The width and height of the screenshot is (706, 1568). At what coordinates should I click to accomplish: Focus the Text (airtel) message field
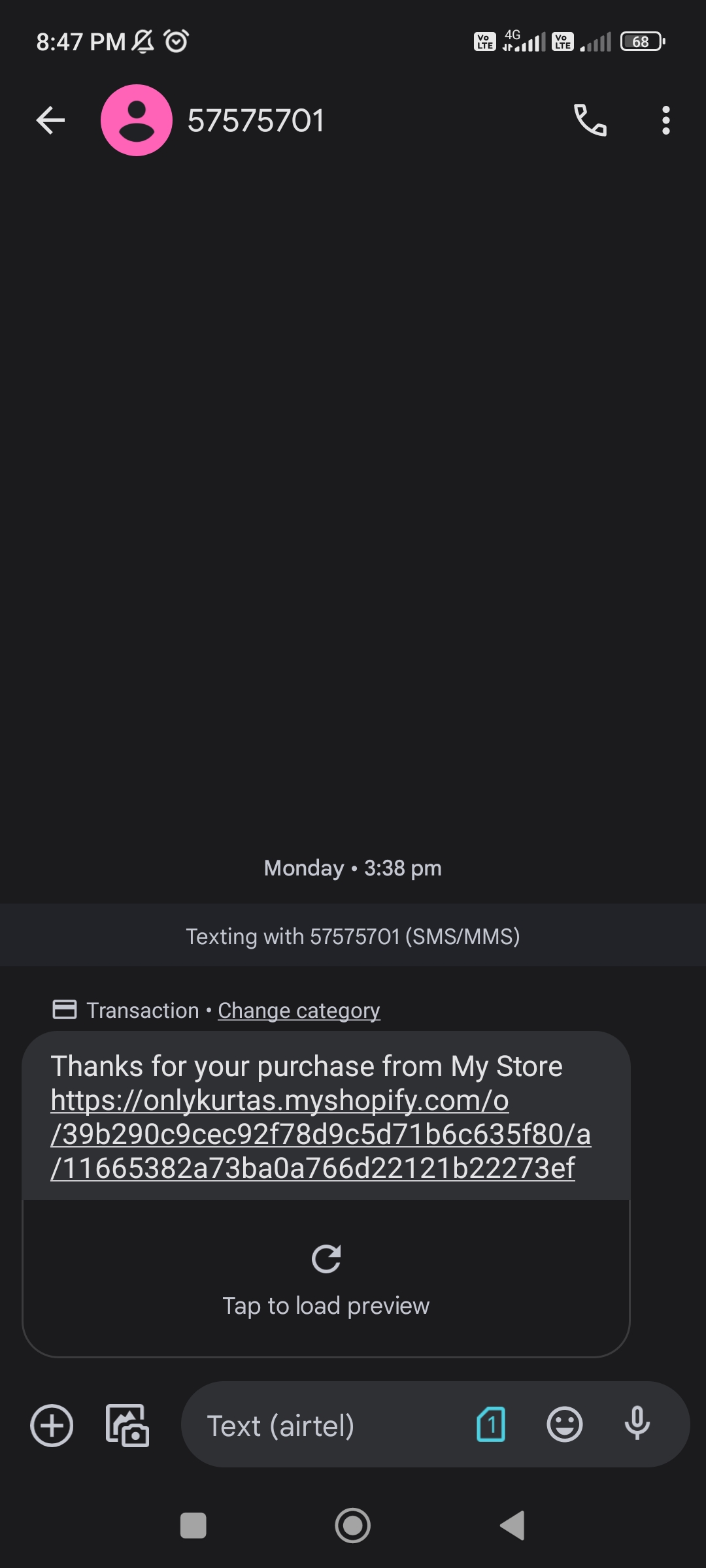pos(327,1425)
